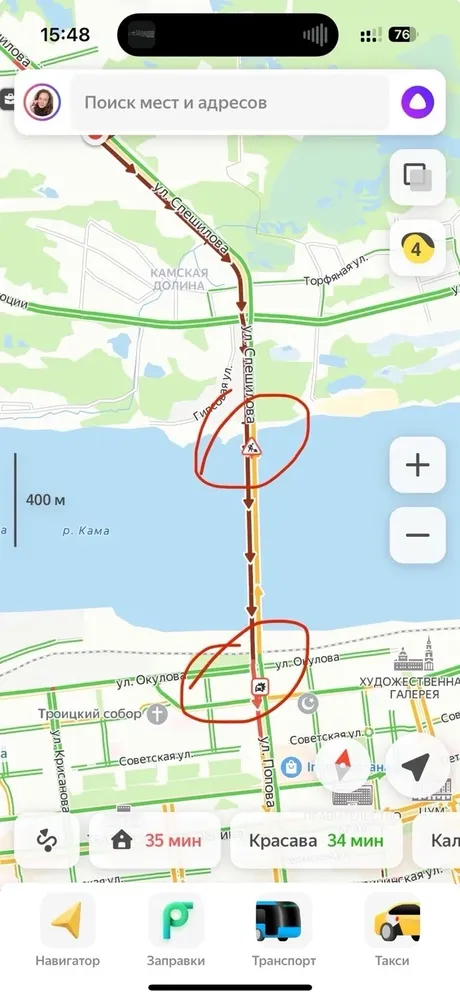This screenshot has width=460, height=1000.
Task: Launch the Alice voice assistant
Action: 417,102
